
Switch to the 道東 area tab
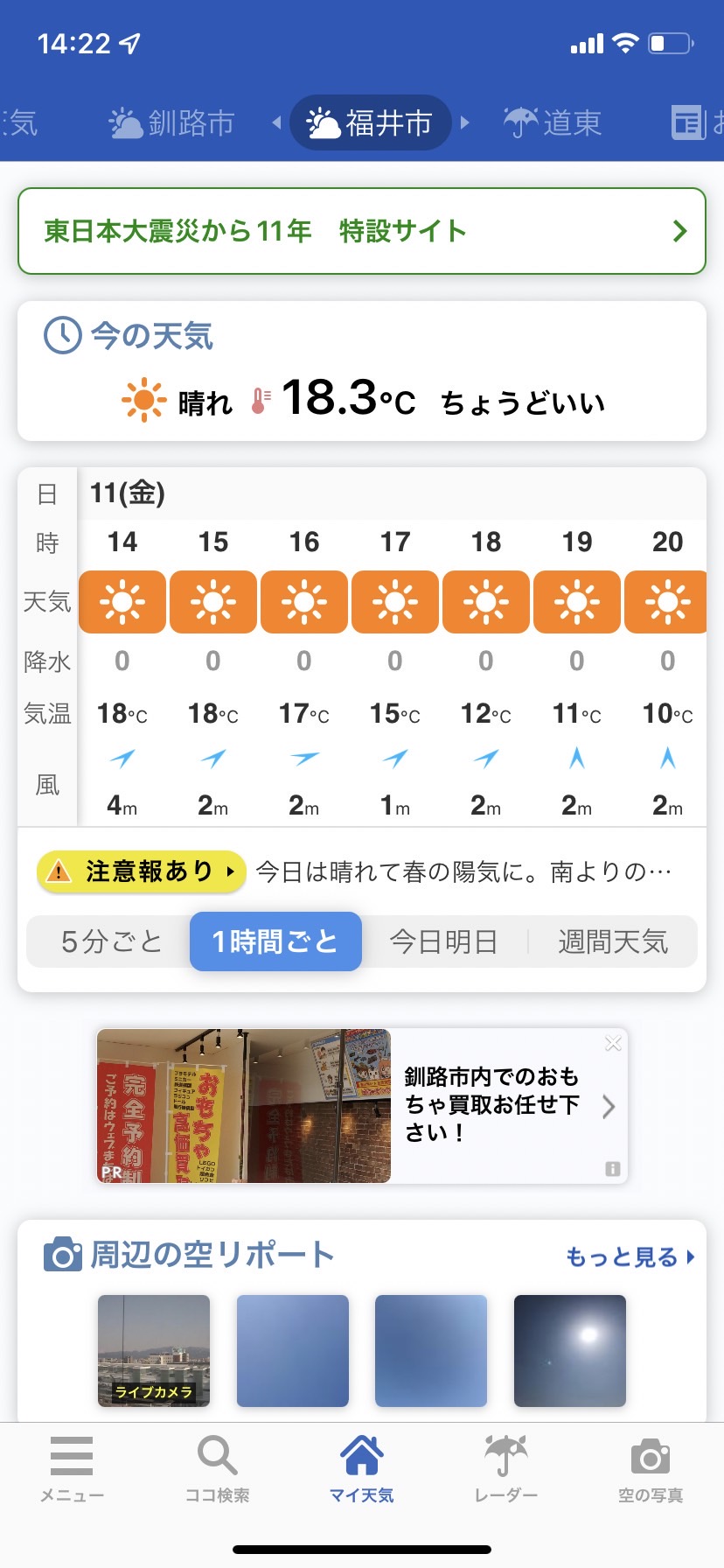(x=553, y=122)
